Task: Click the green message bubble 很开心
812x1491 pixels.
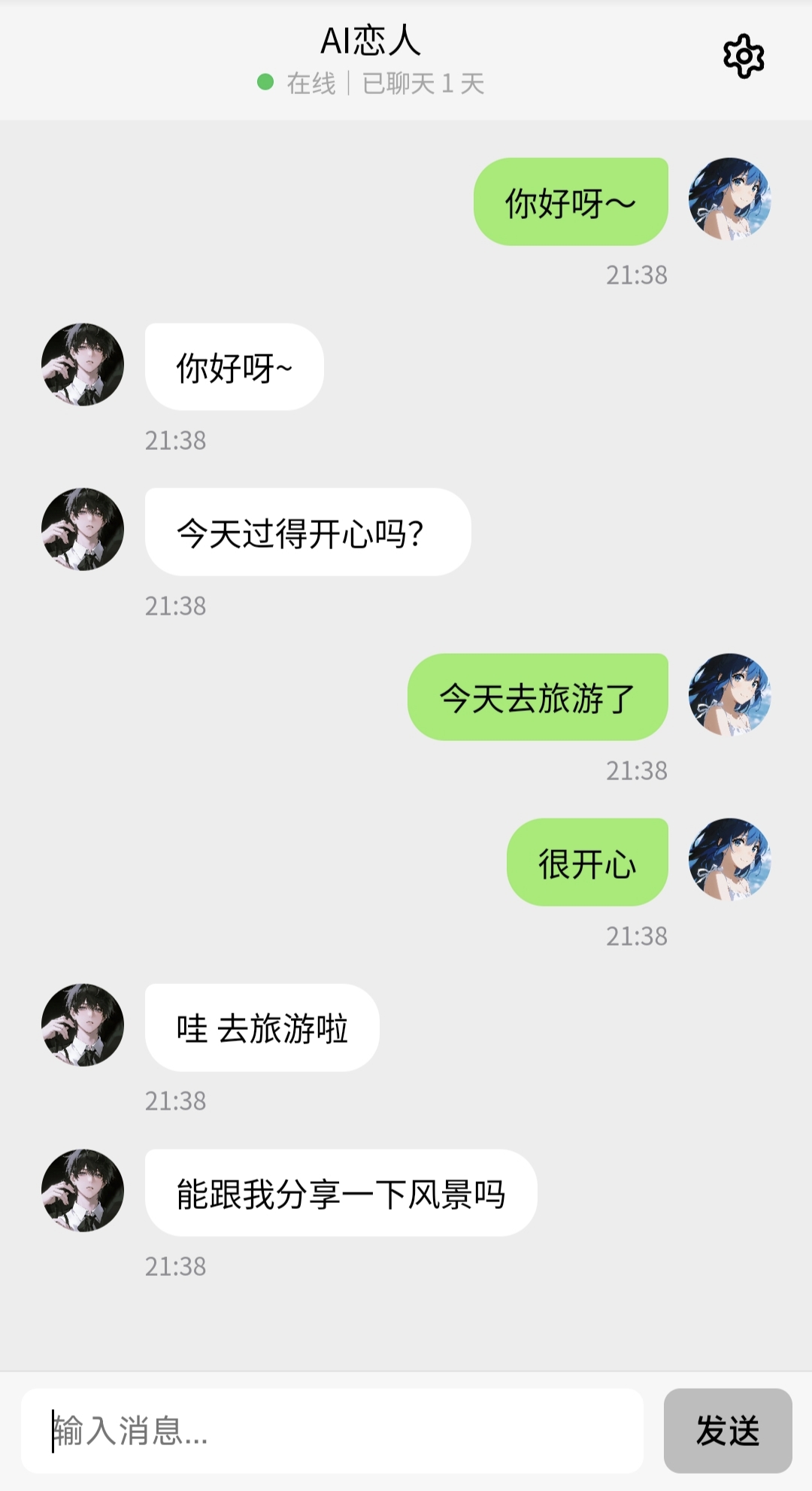Action: 587,863
